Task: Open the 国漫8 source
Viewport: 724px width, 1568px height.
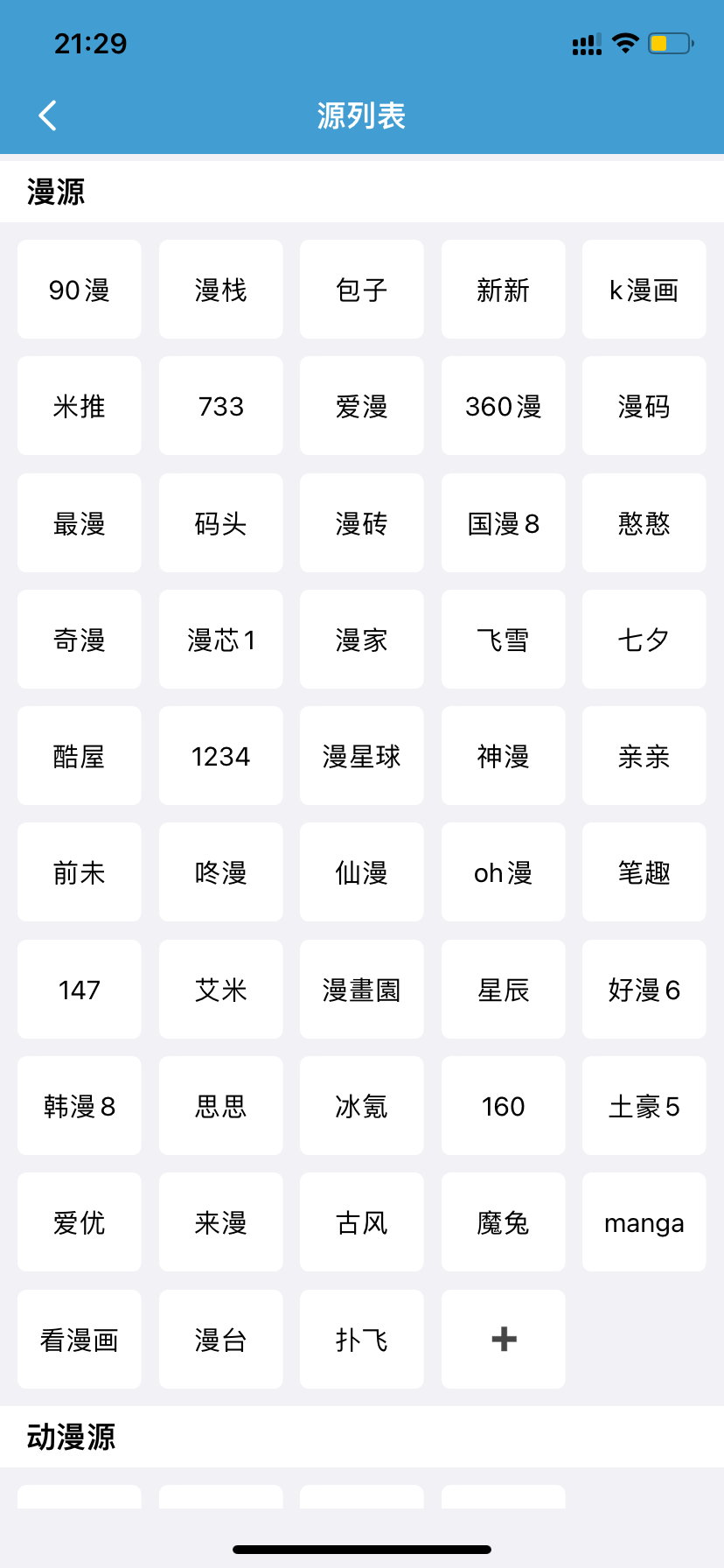Action: pyautogui.click(x=504, y=523)
